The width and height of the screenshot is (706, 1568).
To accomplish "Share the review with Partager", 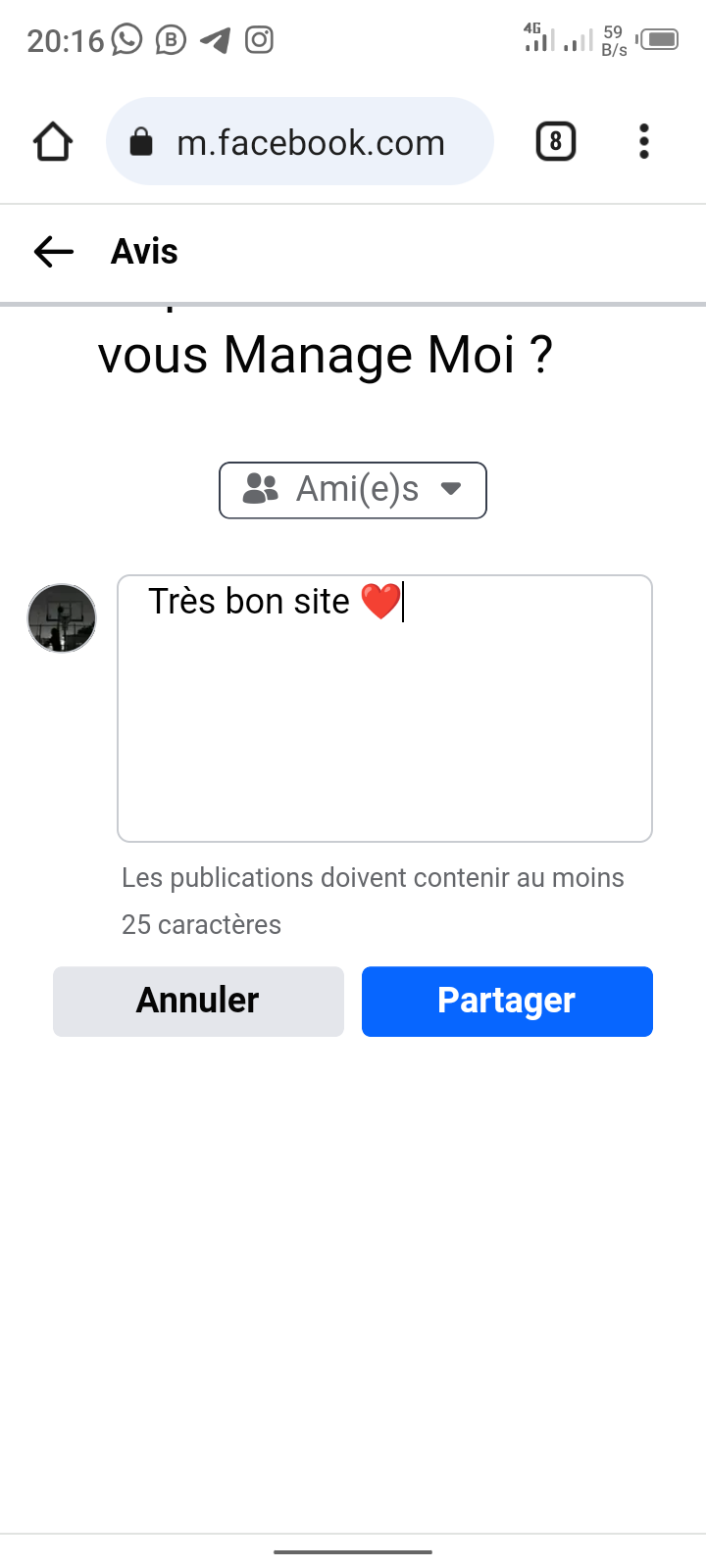I will pos(507,1001).
